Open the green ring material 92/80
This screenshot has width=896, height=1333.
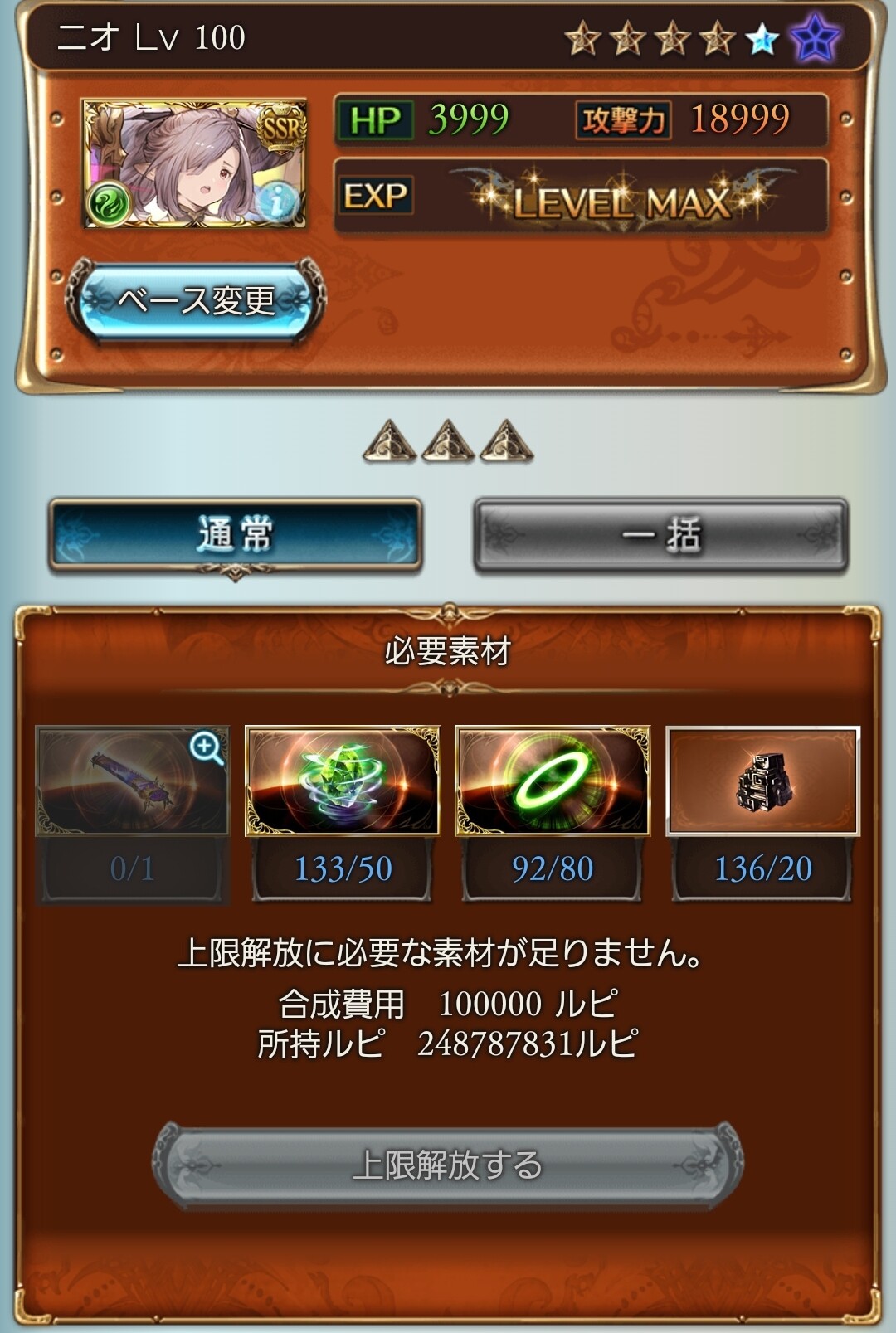pyautogui.click(x=553, y=781)
